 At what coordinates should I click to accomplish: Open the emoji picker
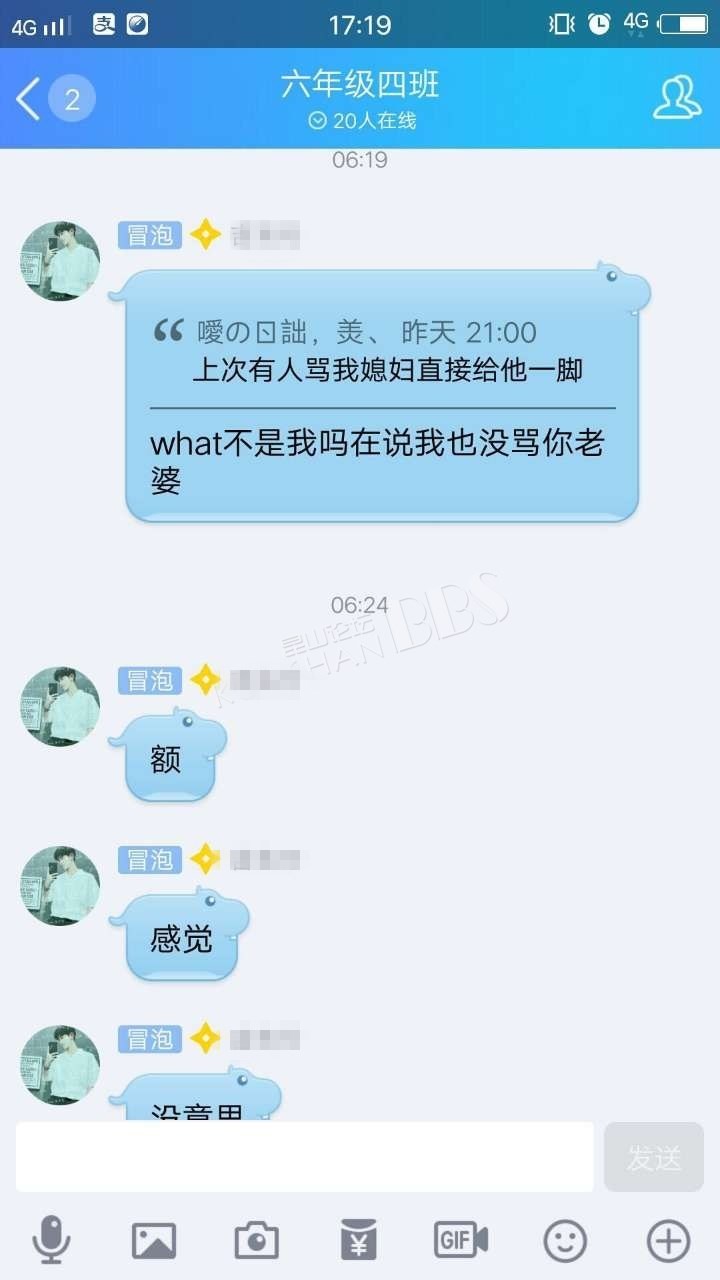(565, 1241)
